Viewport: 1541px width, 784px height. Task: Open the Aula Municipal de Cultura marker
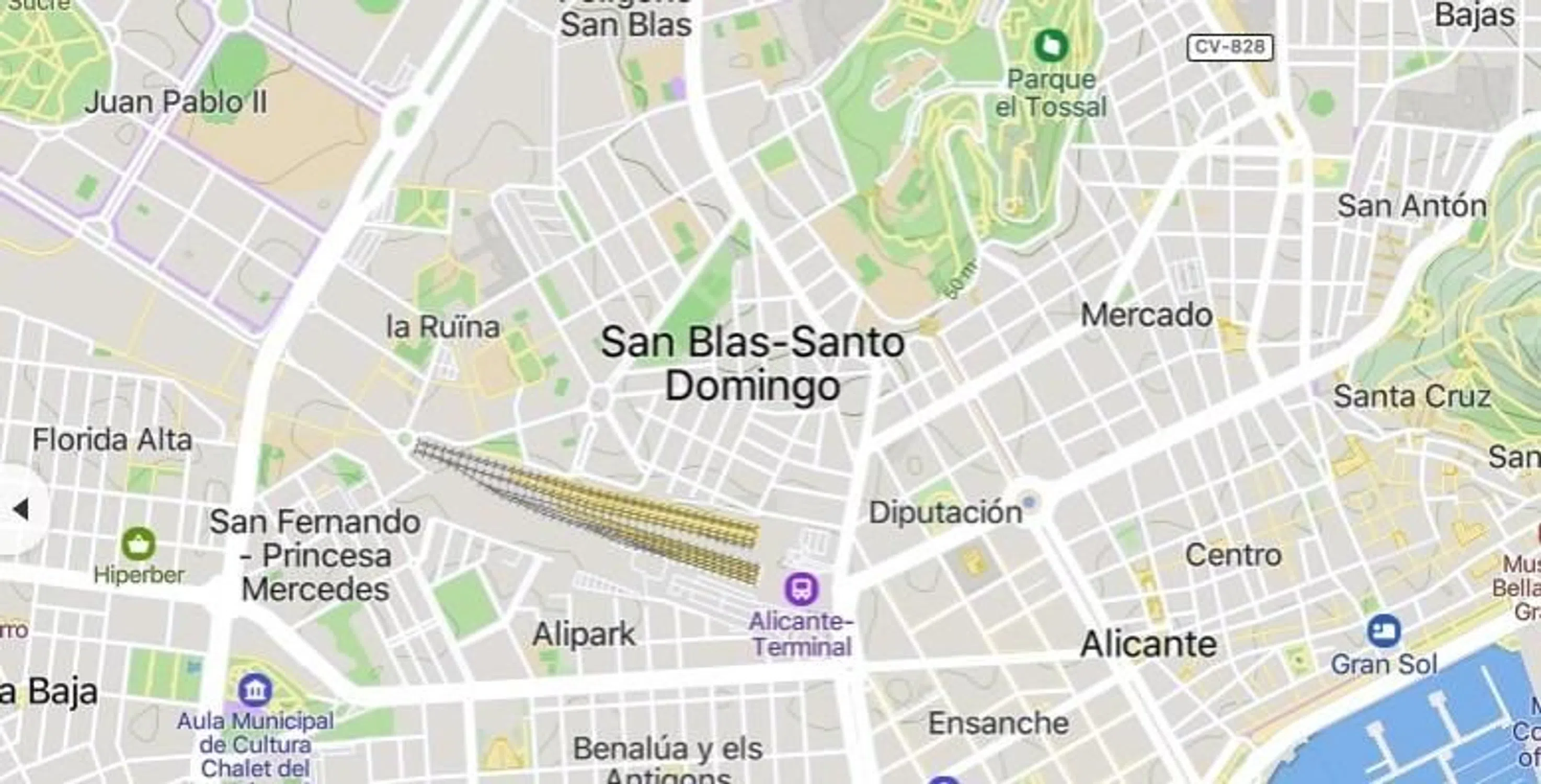point(255,691)
